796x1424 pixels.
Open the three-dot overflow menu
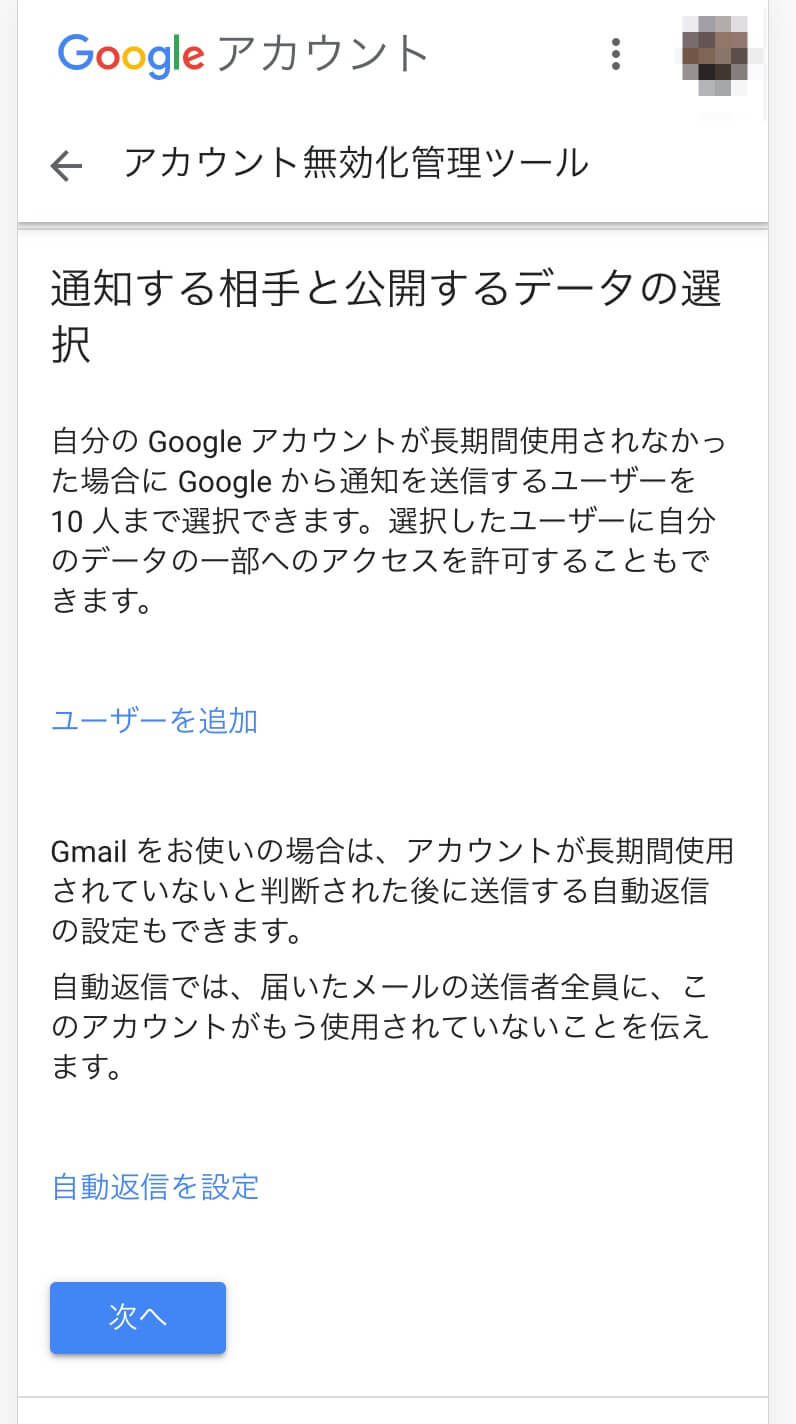coord(616,54)
